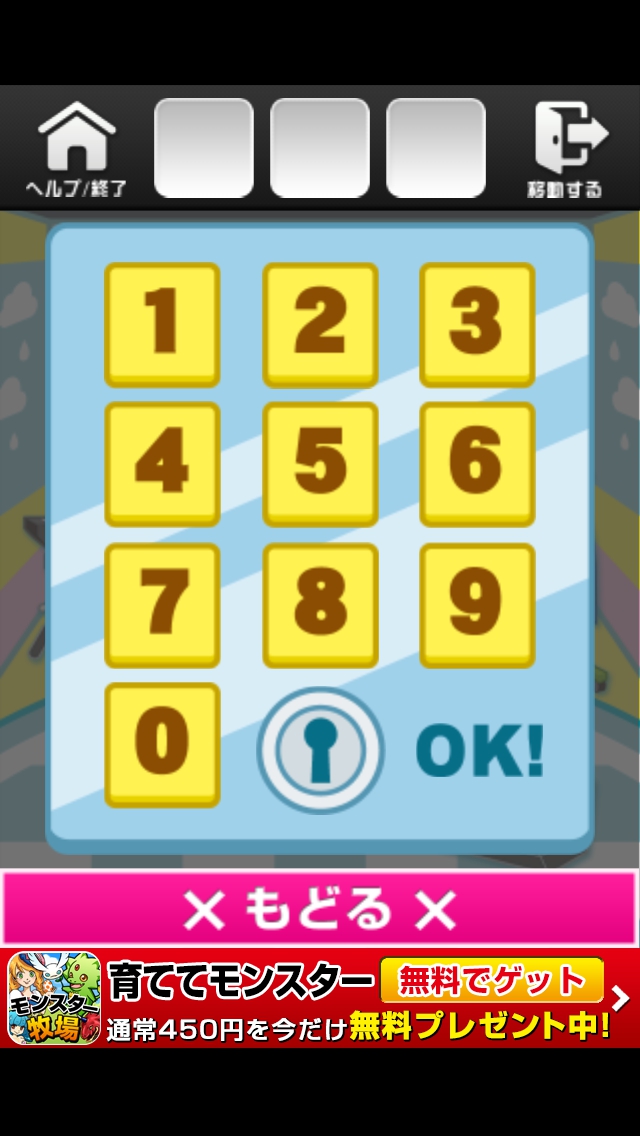Tap the move (移動する) door icon
The width and height of the screenshot is (640, 1136).
tap(566, 148)
